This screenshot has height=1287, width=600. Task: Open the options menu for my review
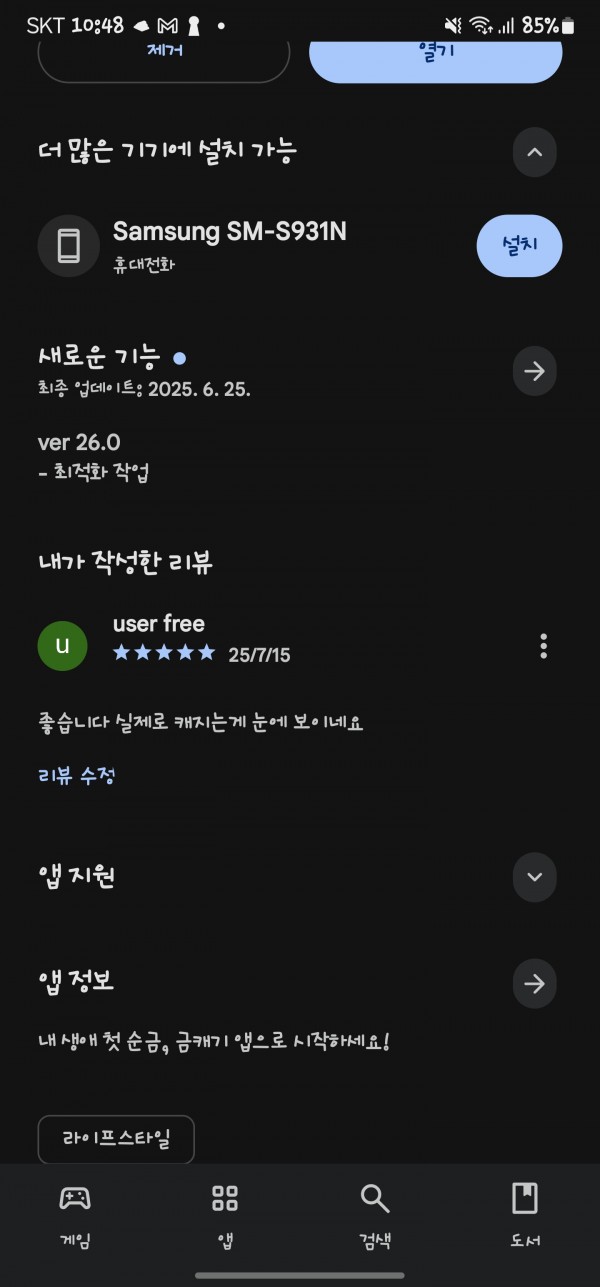click(543, 646)
